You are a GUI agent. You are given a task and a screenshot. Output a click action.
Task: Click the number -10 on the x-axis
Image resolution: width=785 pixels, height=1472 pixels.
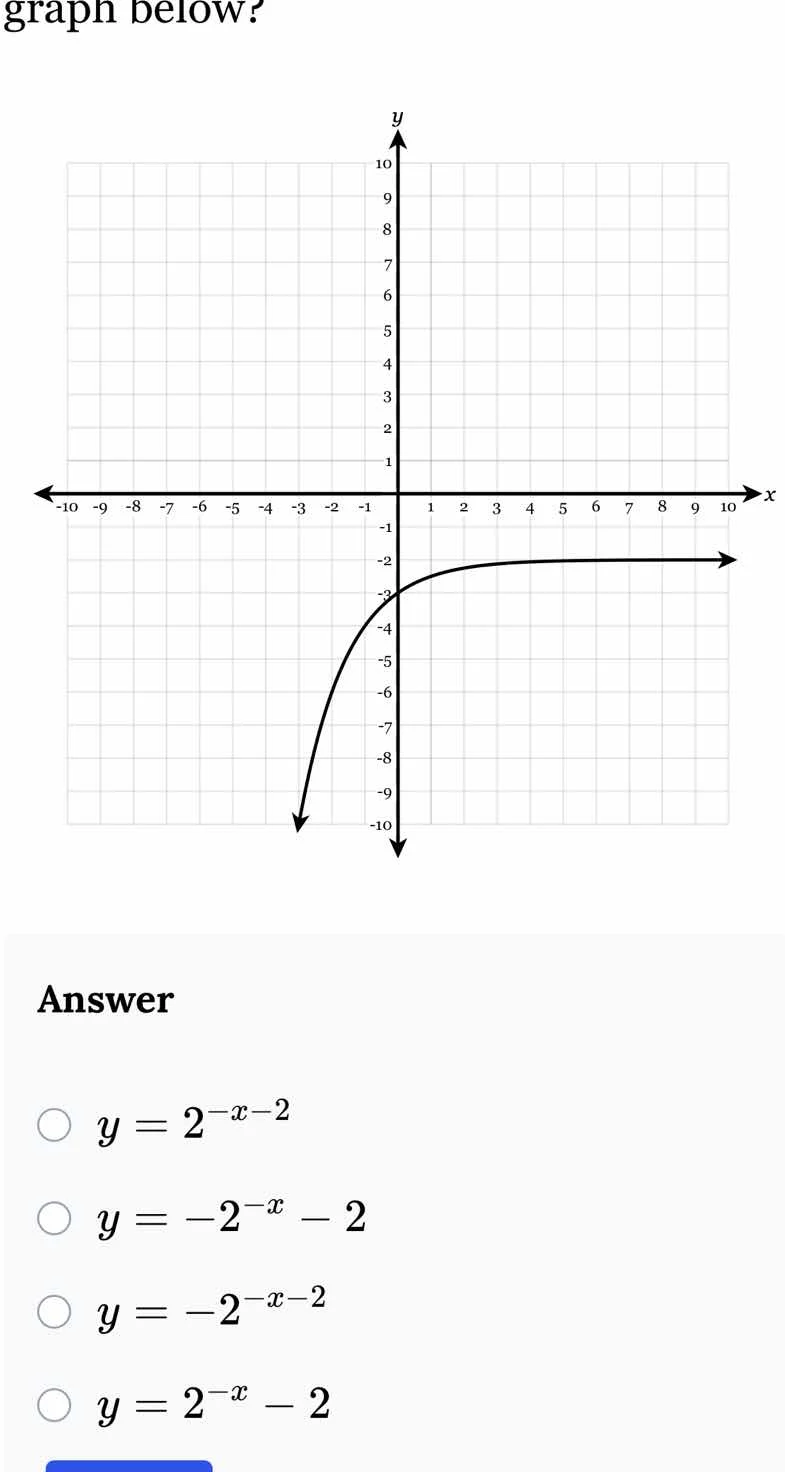66,505
